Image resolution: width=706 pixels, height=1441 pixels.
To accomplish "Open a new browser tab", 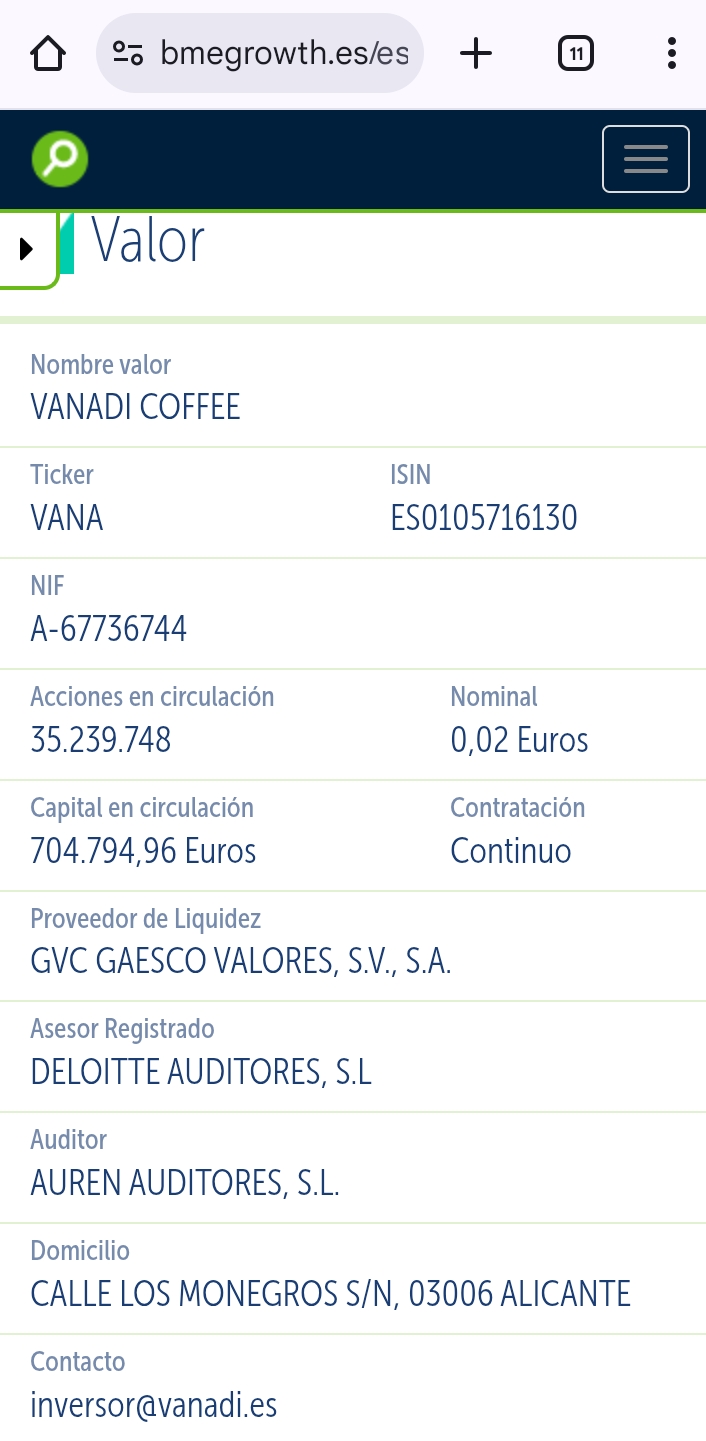I will (x=476, y=53).
